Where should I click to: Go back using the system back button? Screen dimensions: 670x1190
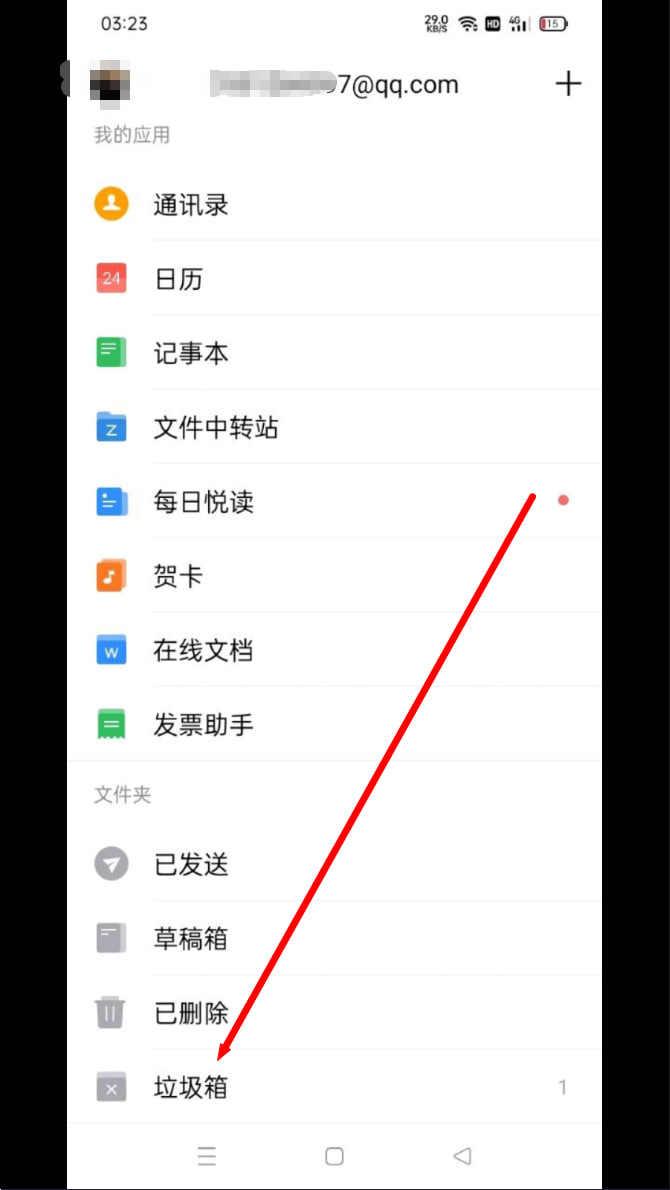(462, 1156)
